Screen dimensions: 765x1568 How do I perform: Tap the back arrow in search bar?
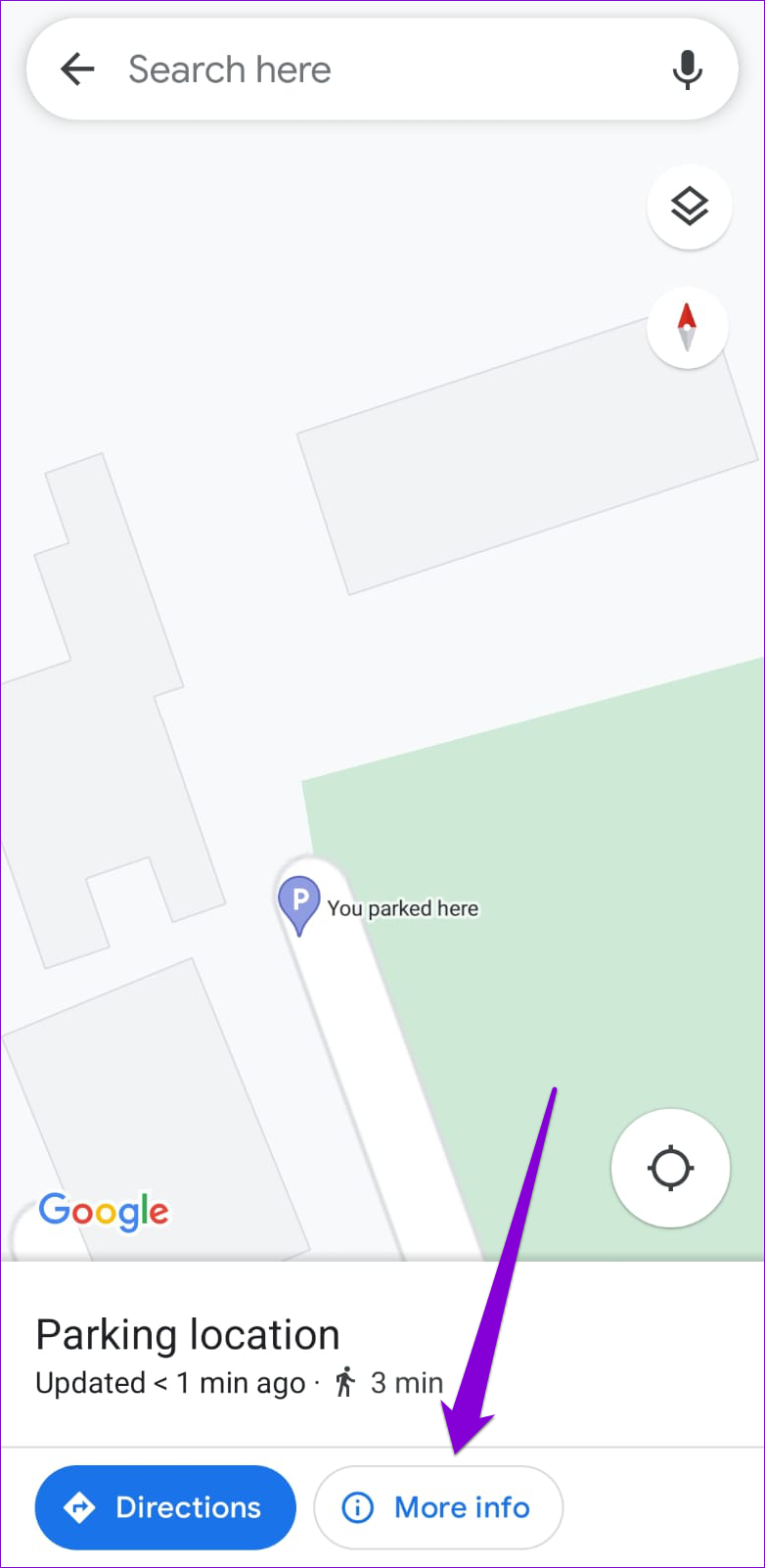[77, 69]
